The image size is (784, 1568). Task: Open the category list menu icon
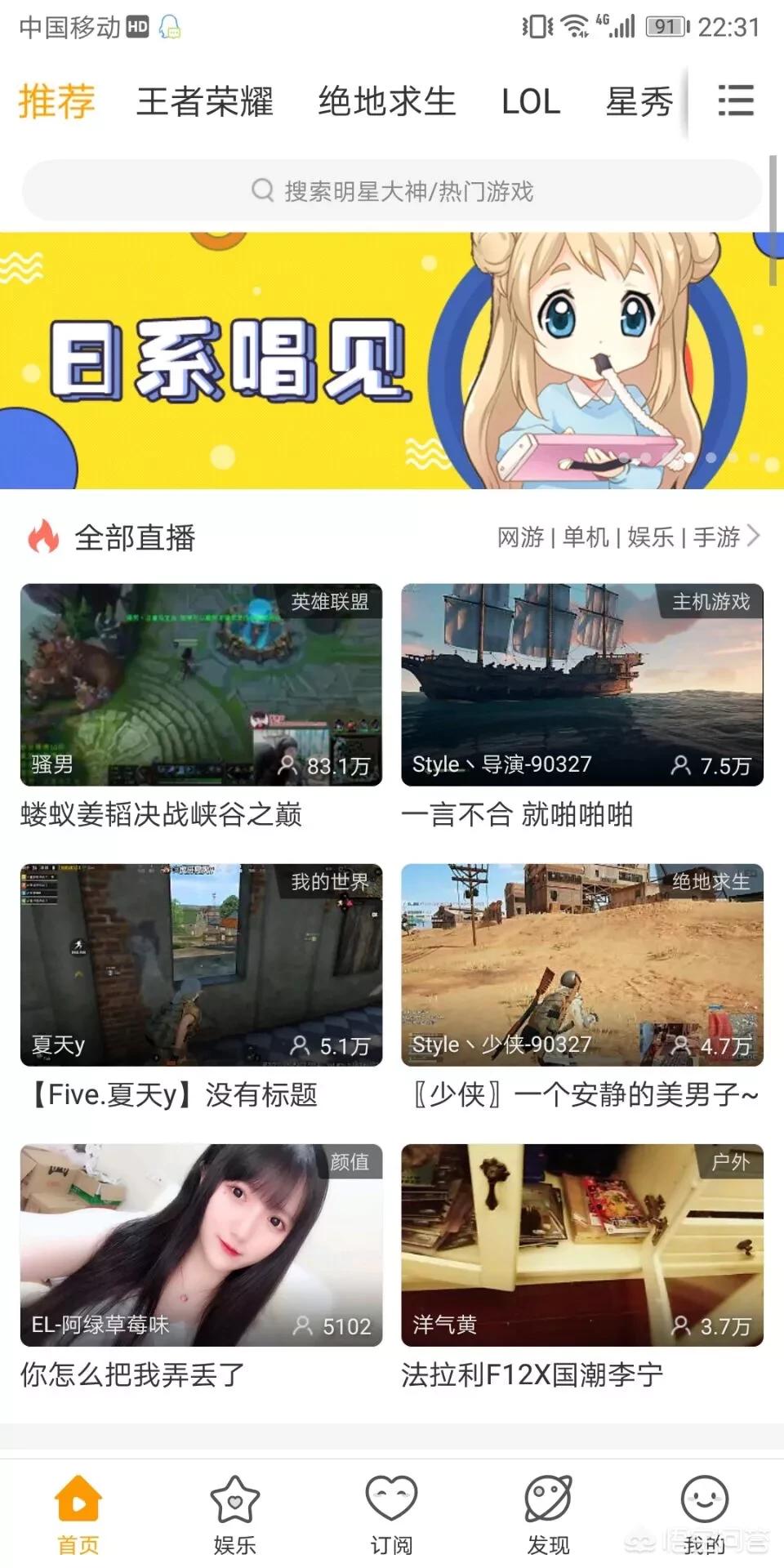pos(735,101)
